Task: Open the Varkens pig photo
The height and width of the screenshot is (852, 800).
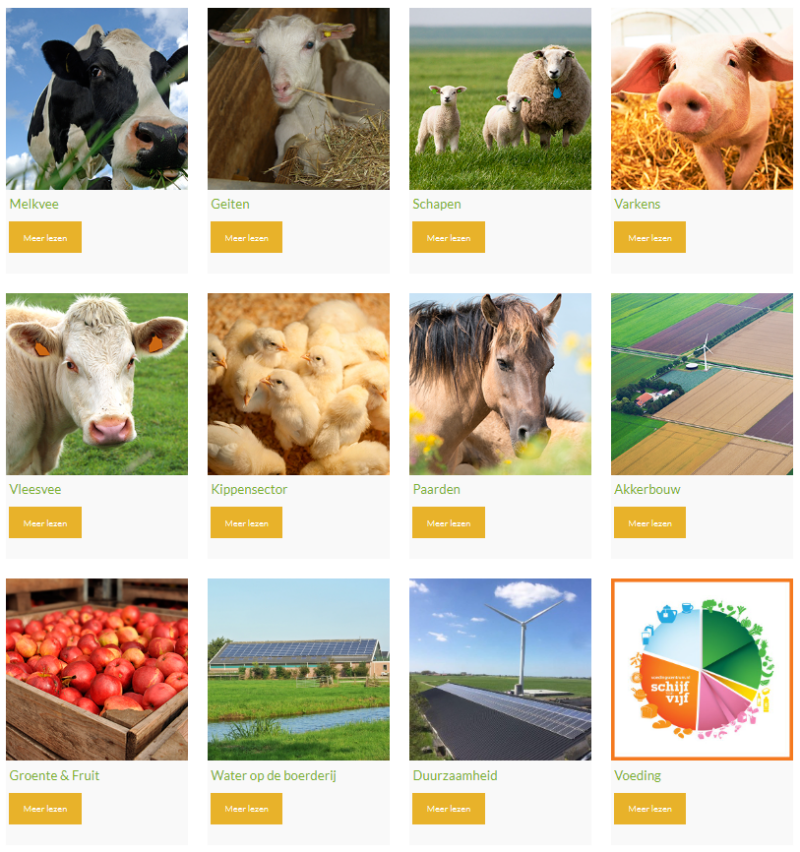Action: pos(701,99)
